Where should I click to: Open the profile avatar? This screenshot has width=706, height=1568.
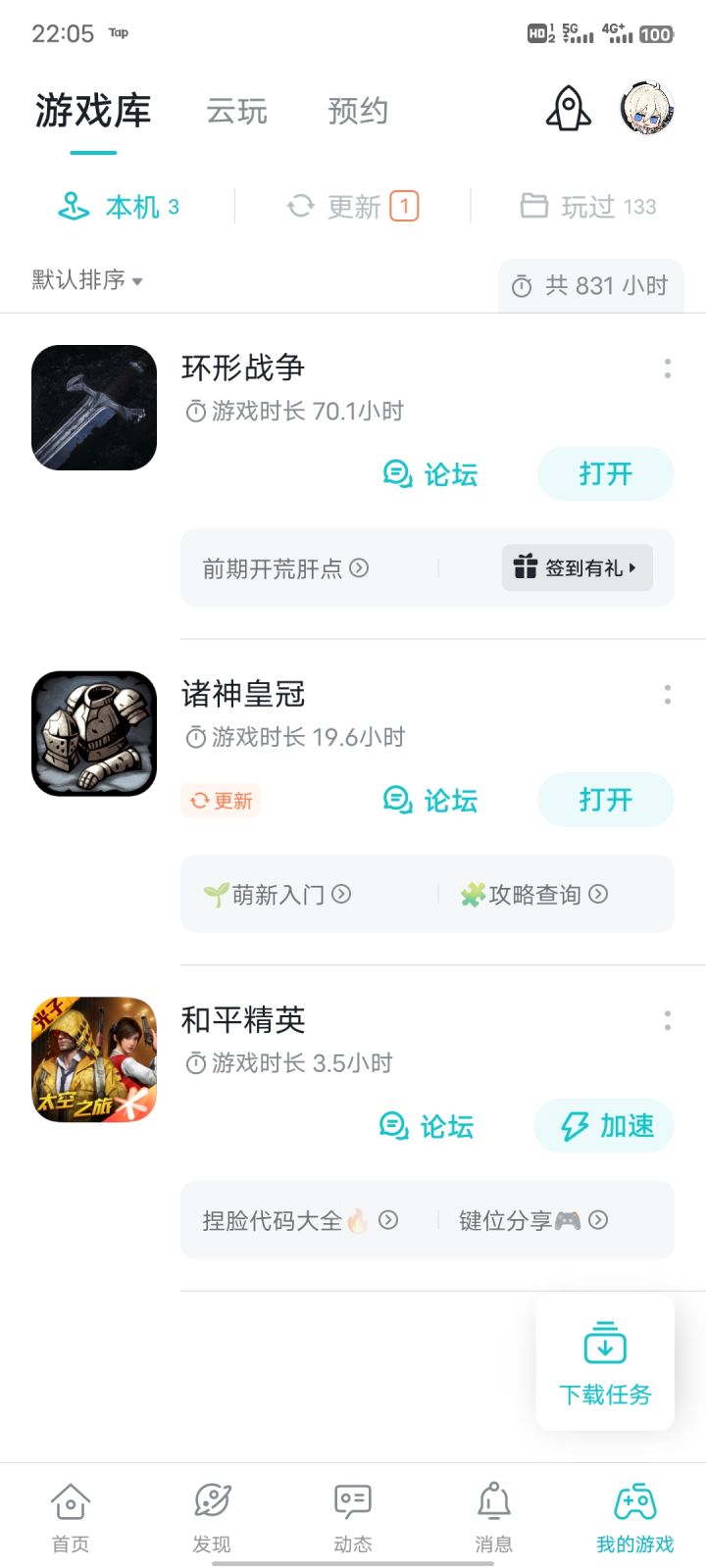click(x=648, y=109)
